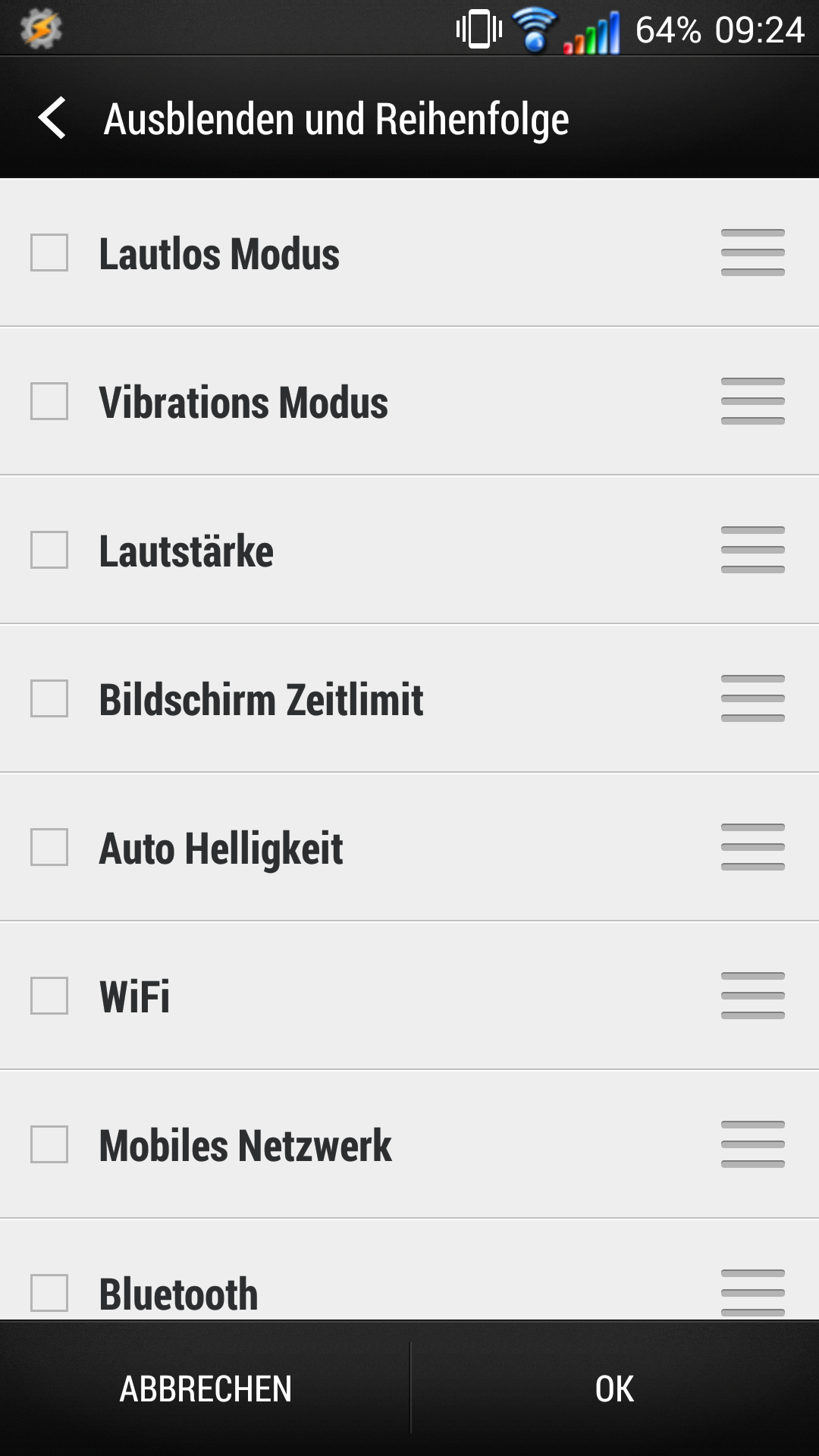
Task: Confirm changes with OK
Action: 615,1389
